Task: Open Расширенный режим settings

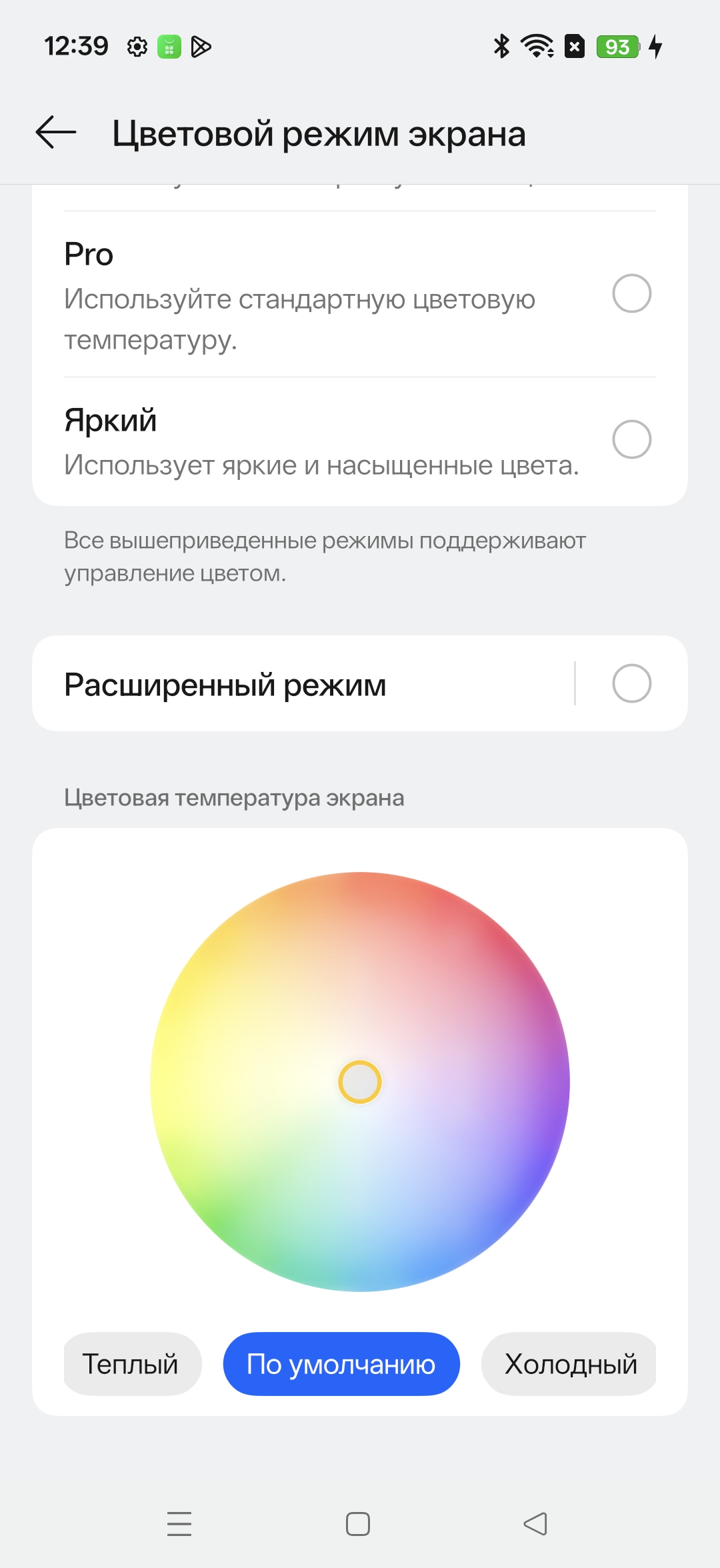Action: point(300,684)
